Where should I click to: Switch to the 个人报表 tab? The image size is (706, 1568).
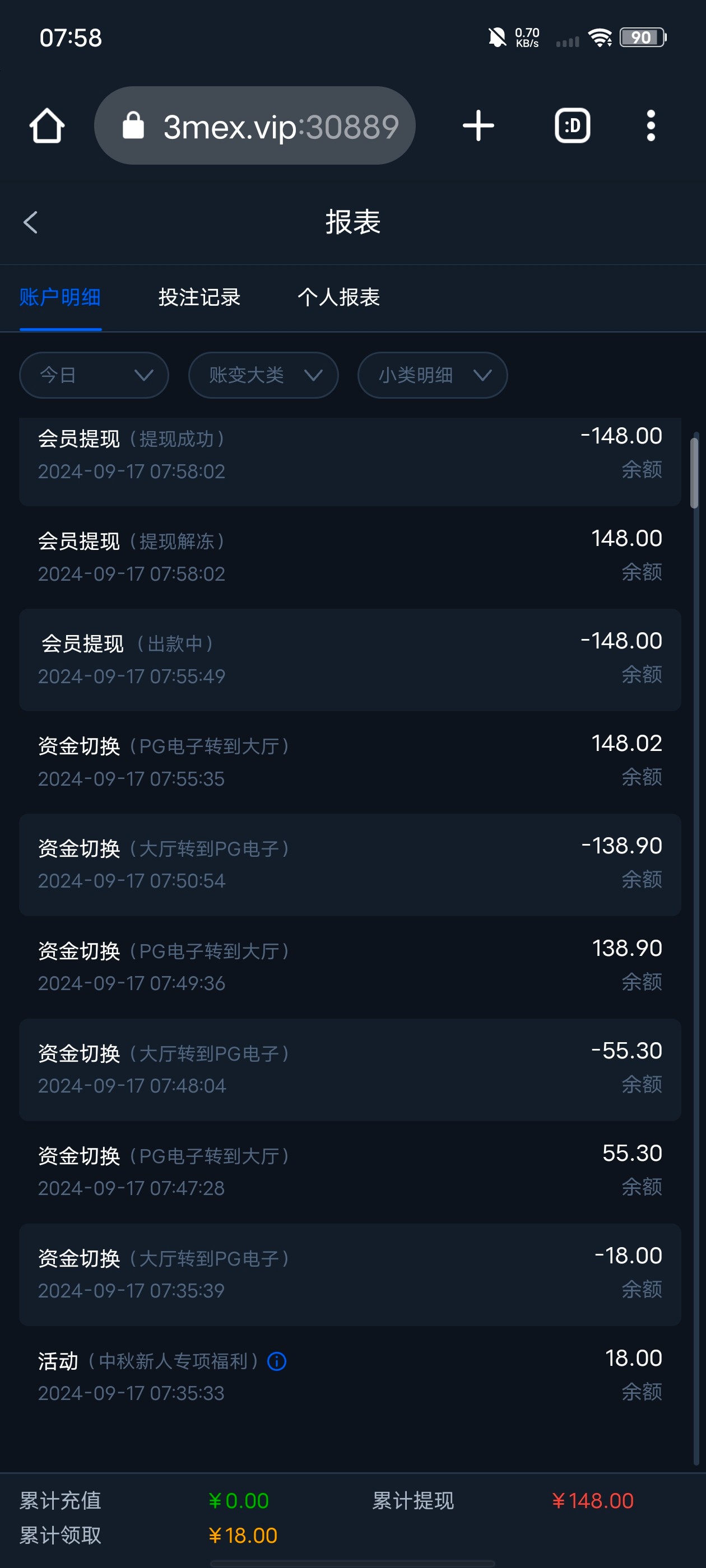[338, 298]
